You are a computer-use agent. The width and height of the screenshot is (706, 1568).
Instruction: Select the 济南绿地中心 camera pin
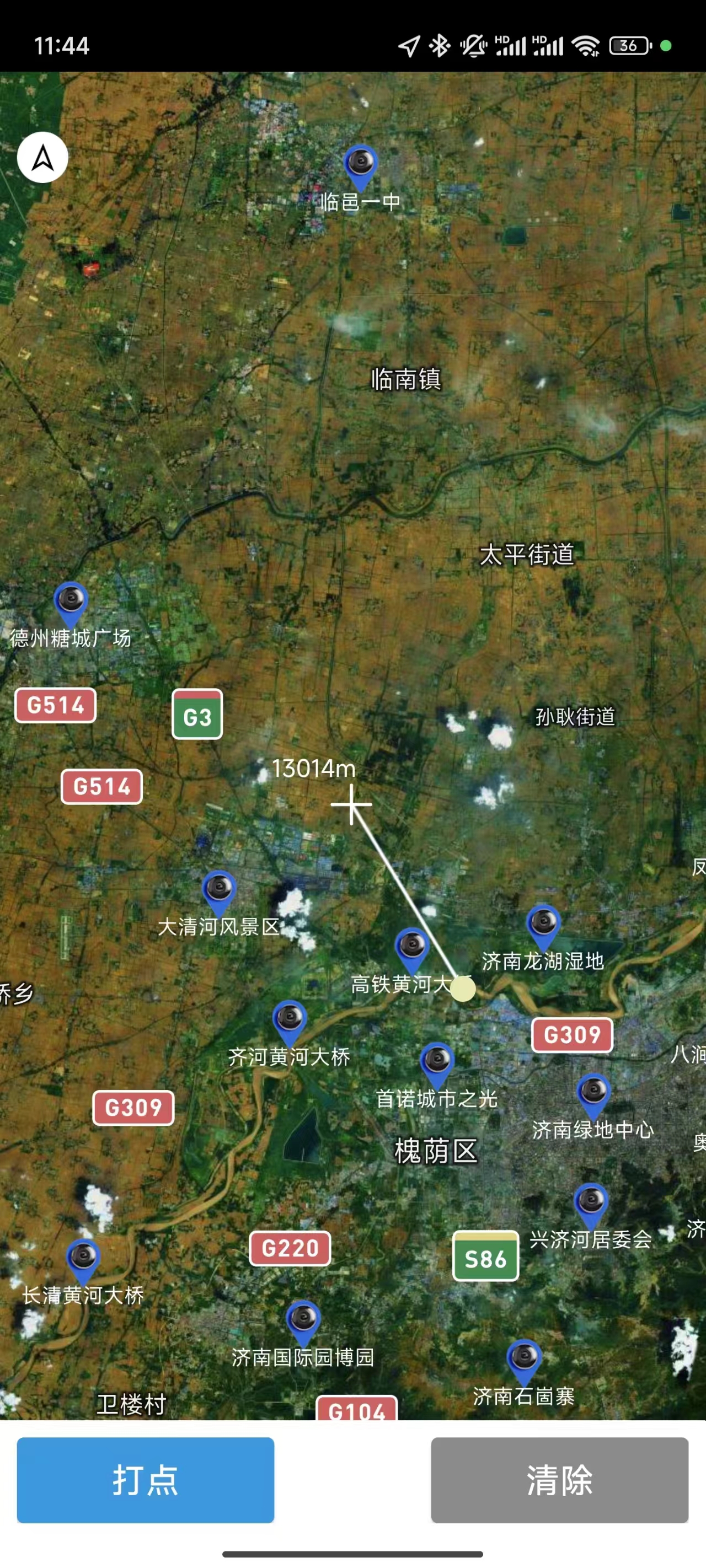[x=593, y=1093]
